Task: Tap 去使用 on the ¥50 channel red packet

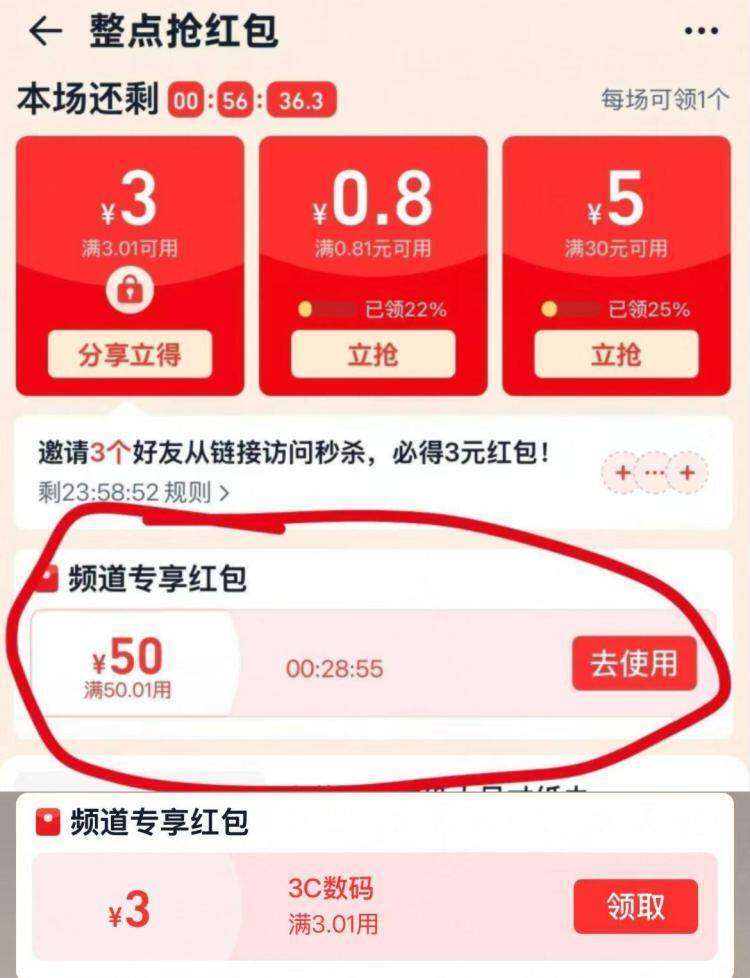Action: 634,664
